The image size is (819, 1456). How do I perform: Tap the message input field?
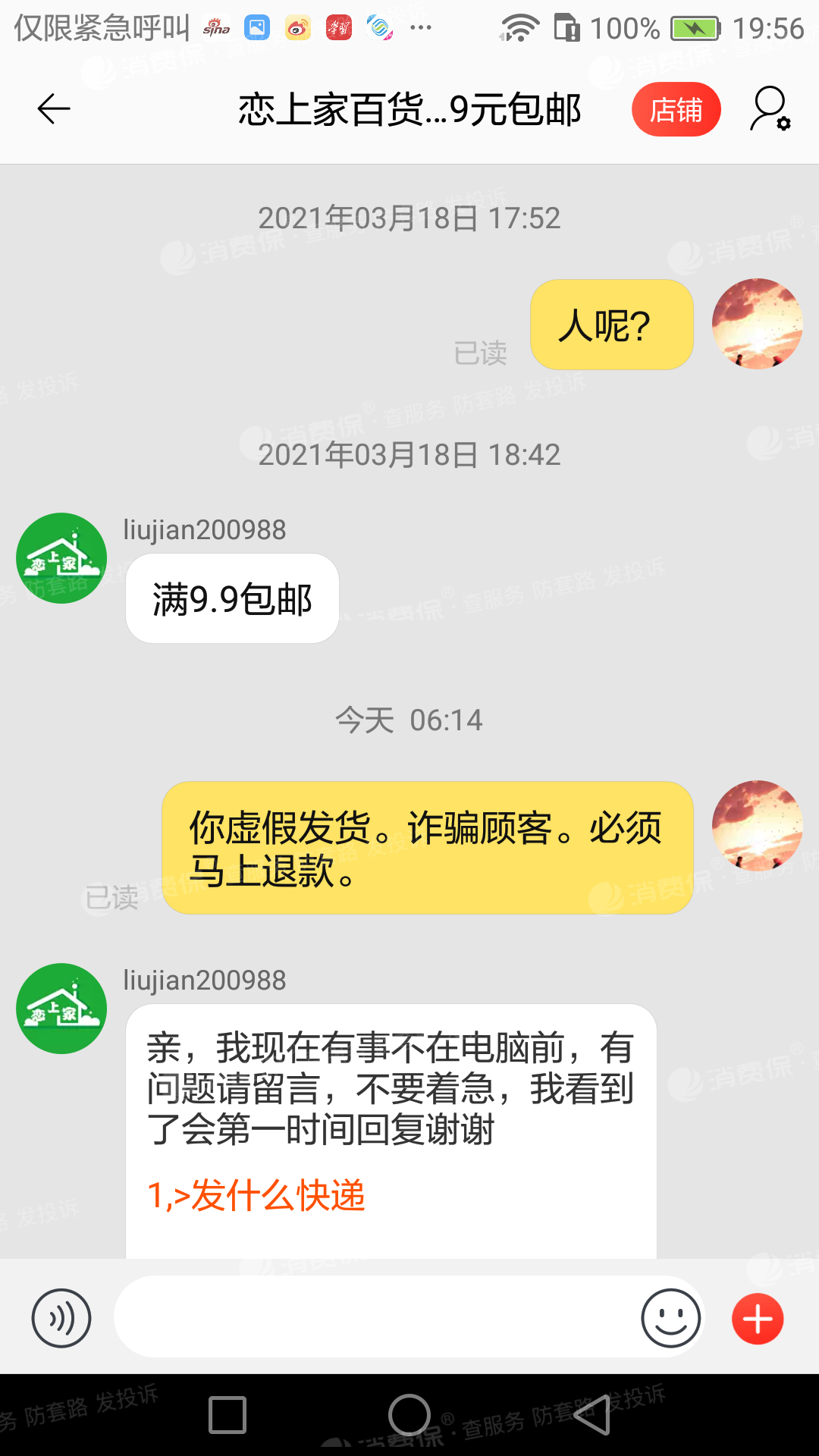[x=379, y=1317]
